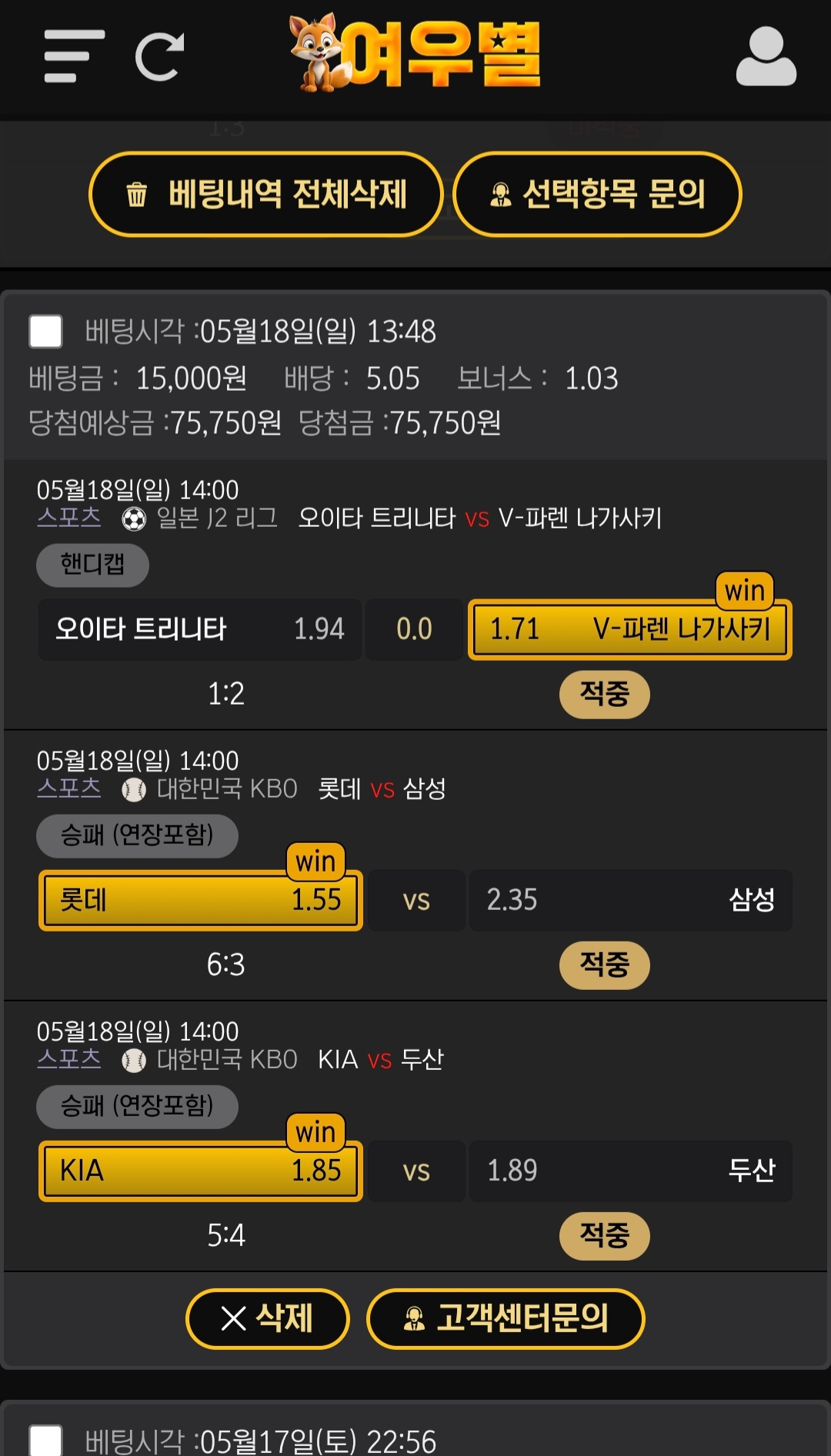Tap 베팅내역 전체삭제 button

click(x=266, y=194)
